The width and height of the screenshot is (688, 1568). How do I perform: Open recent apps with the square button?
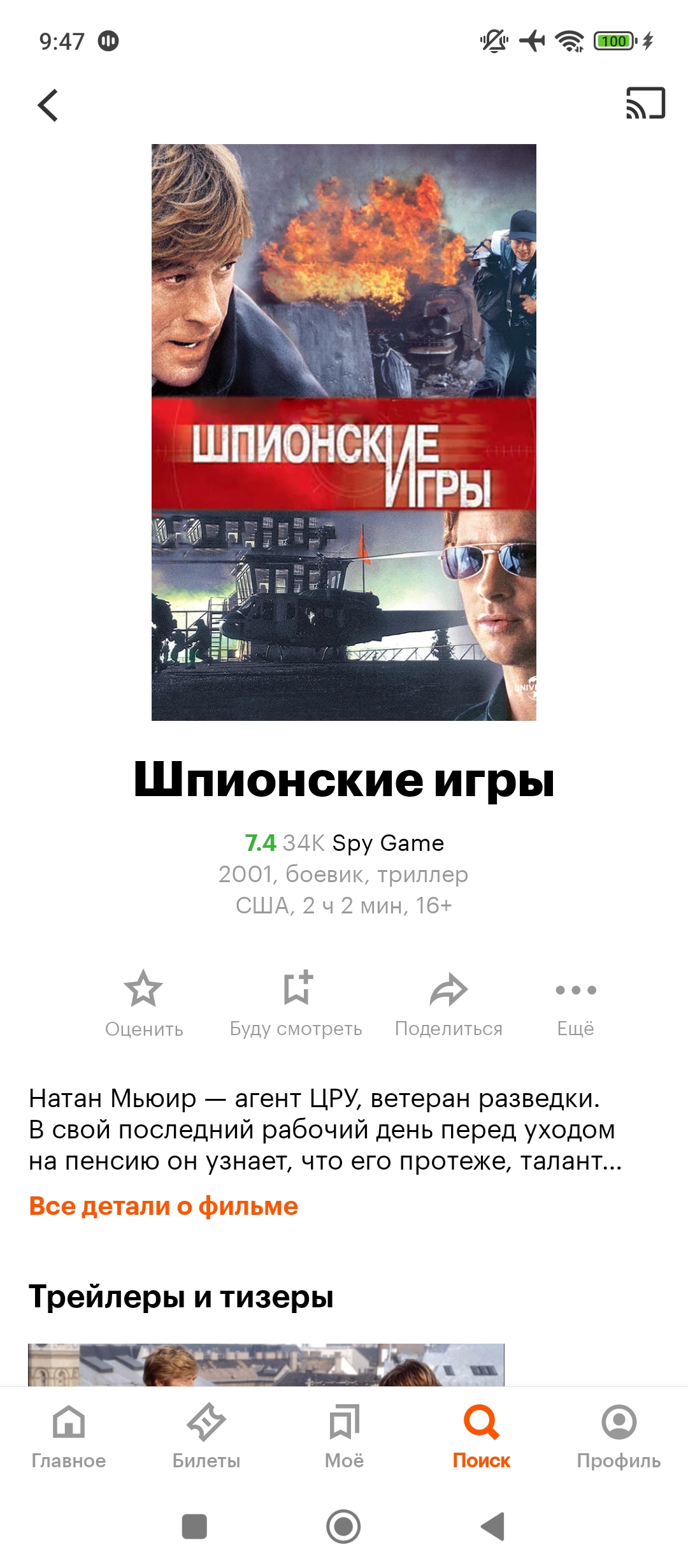point(194,1527)
